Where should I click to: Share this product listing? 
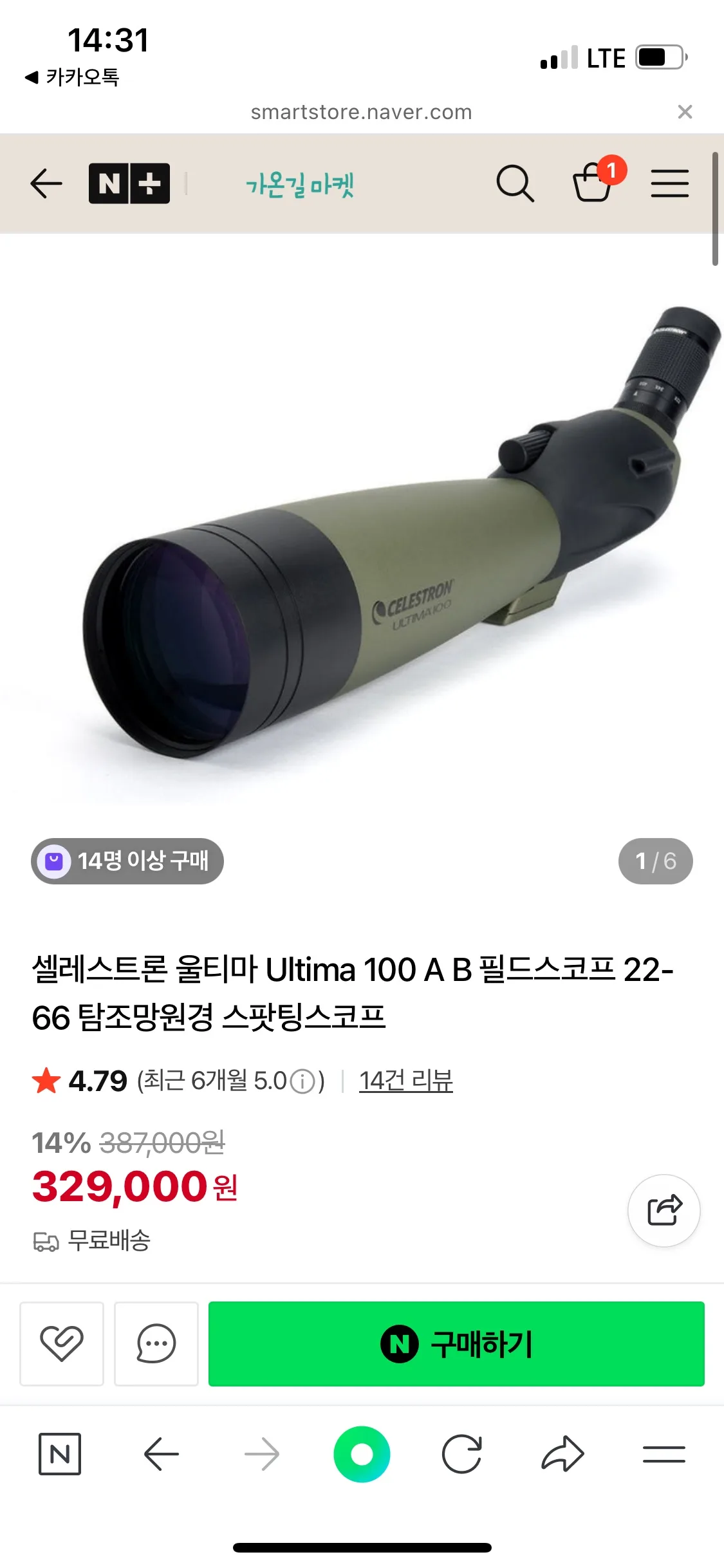point(664,1211)
